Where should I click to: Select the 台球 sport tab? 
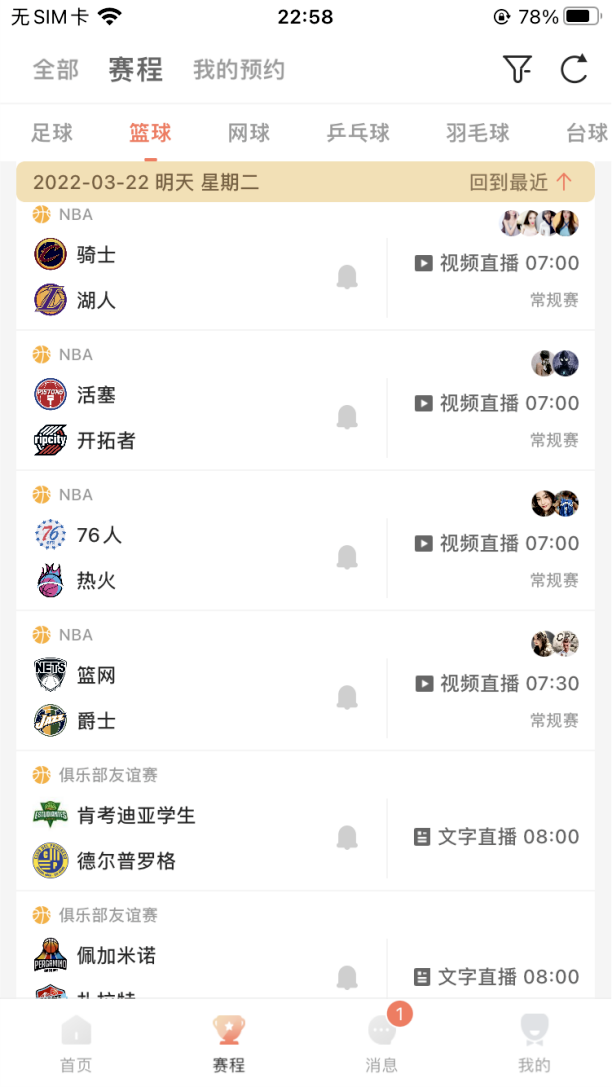(x=588, y=132)
